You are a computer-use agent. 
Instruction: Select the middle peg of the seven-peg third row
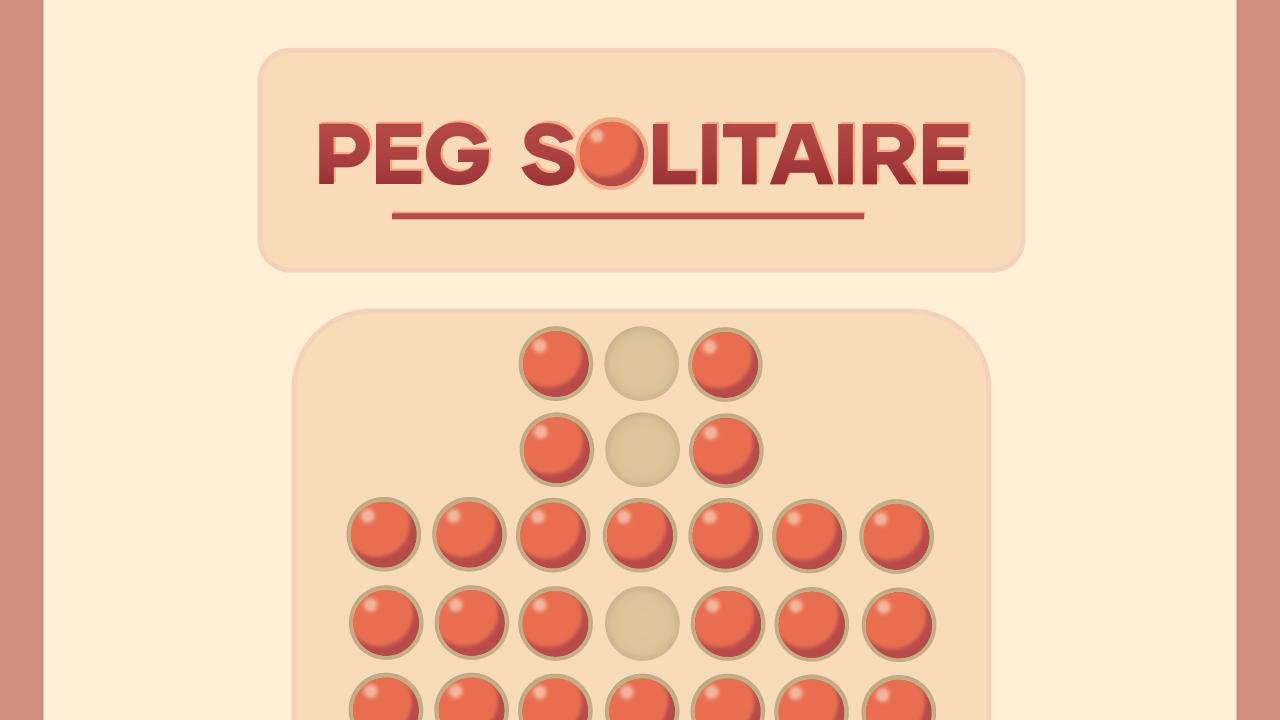pyautogui.click(x=640, y=535)
